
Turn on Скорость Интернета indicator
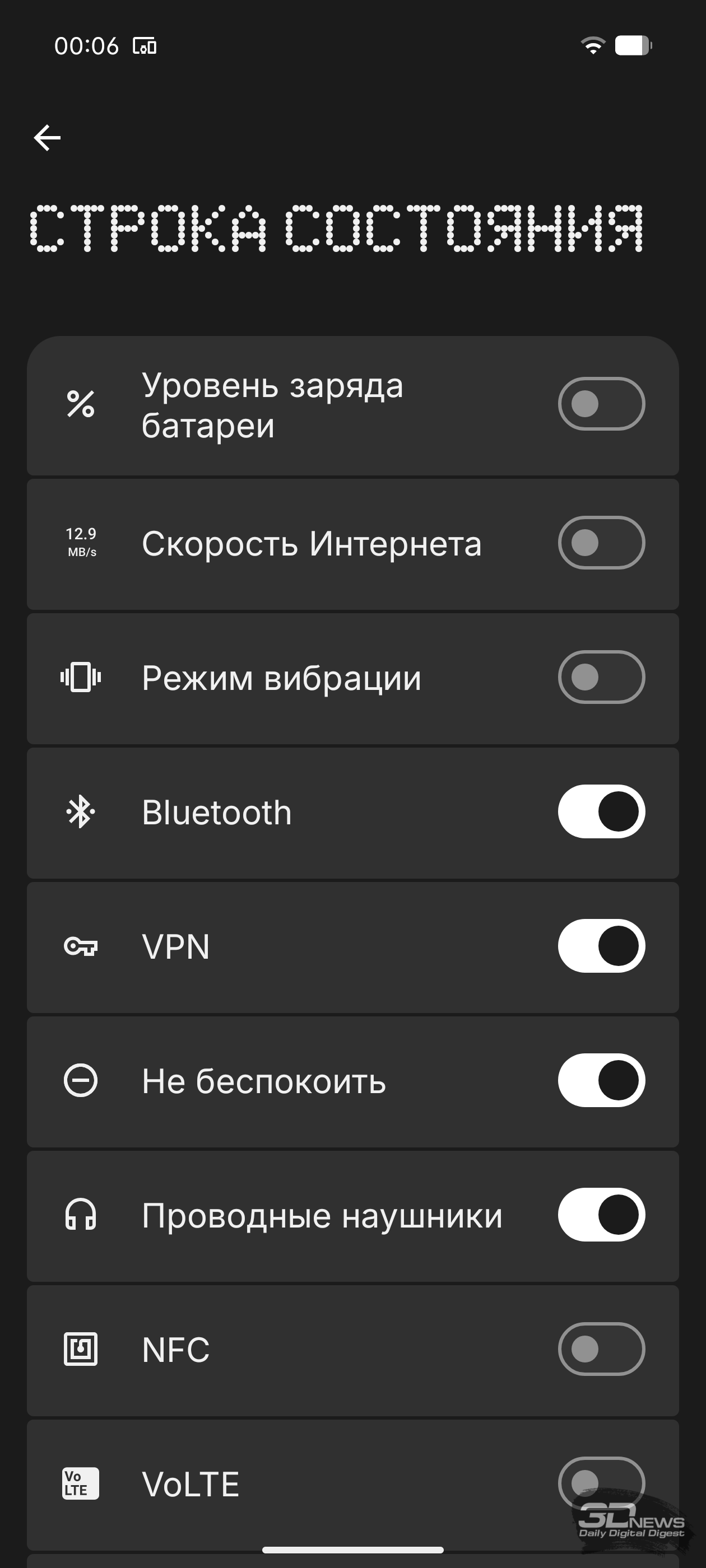[x=601, y=543]
